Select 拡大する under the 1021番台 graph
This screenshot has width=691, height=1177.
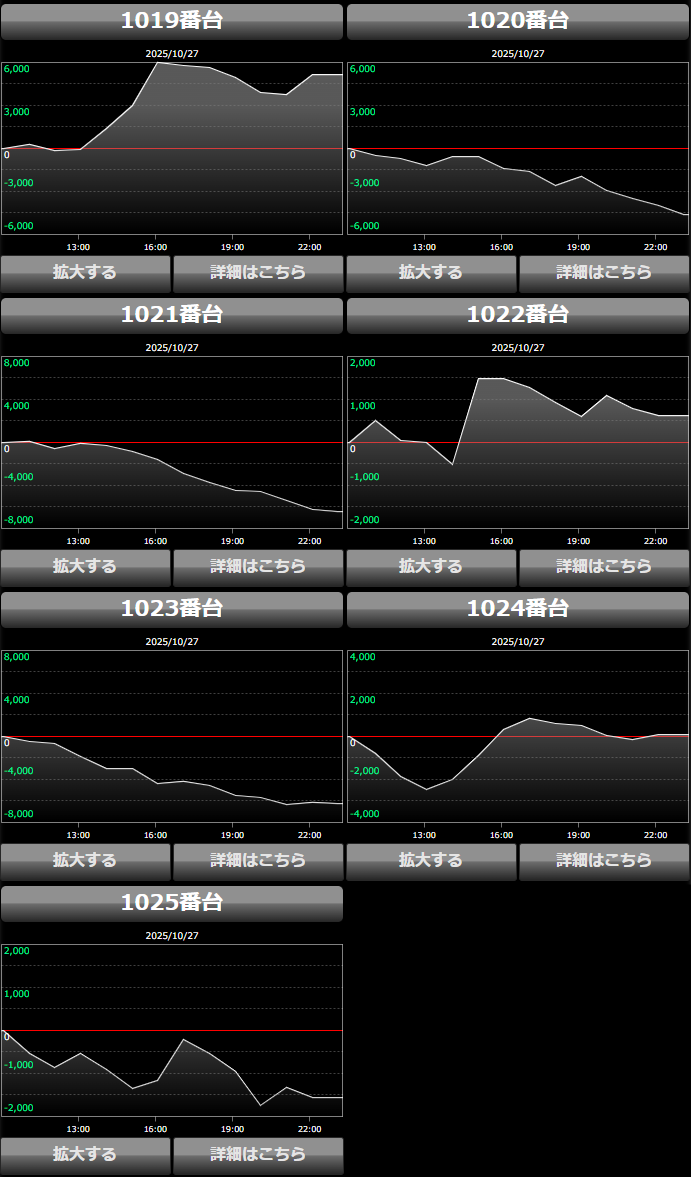[86, 566]
